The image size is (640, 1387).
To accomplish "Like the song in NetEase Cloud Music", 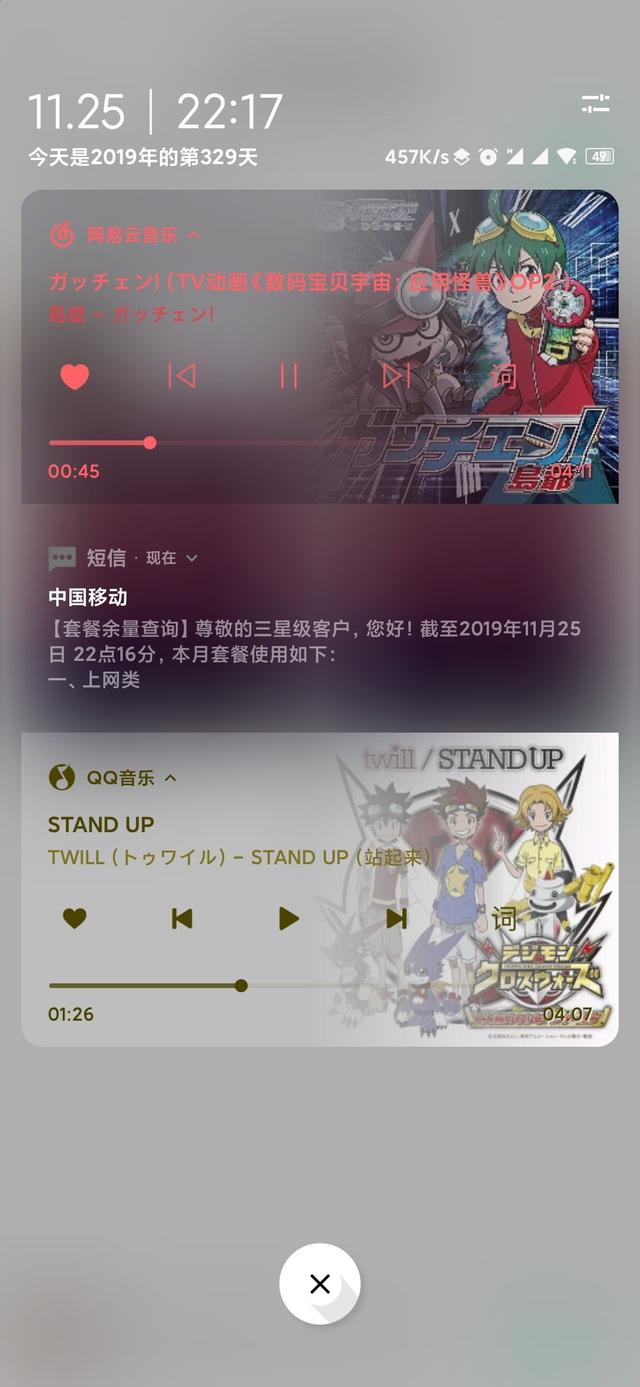I will [x=74, y=376].
